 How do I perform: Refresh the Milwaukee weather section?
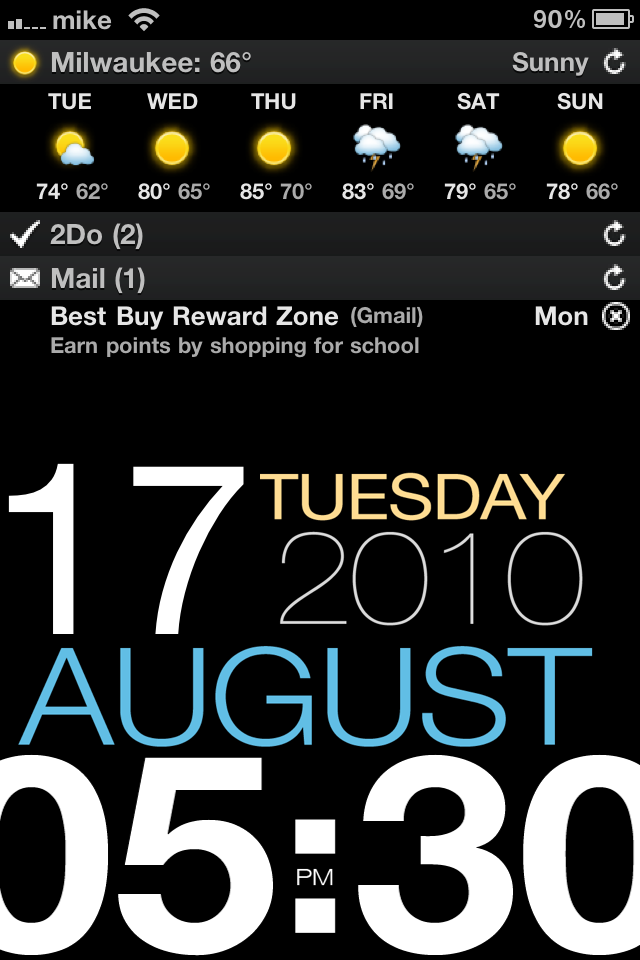coord(615,62)
